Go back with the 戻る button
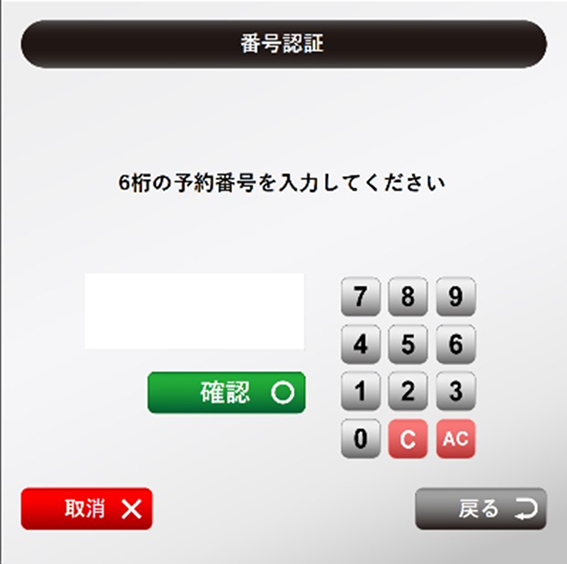Viewport: 567px width, 564px height. [481, 509]
